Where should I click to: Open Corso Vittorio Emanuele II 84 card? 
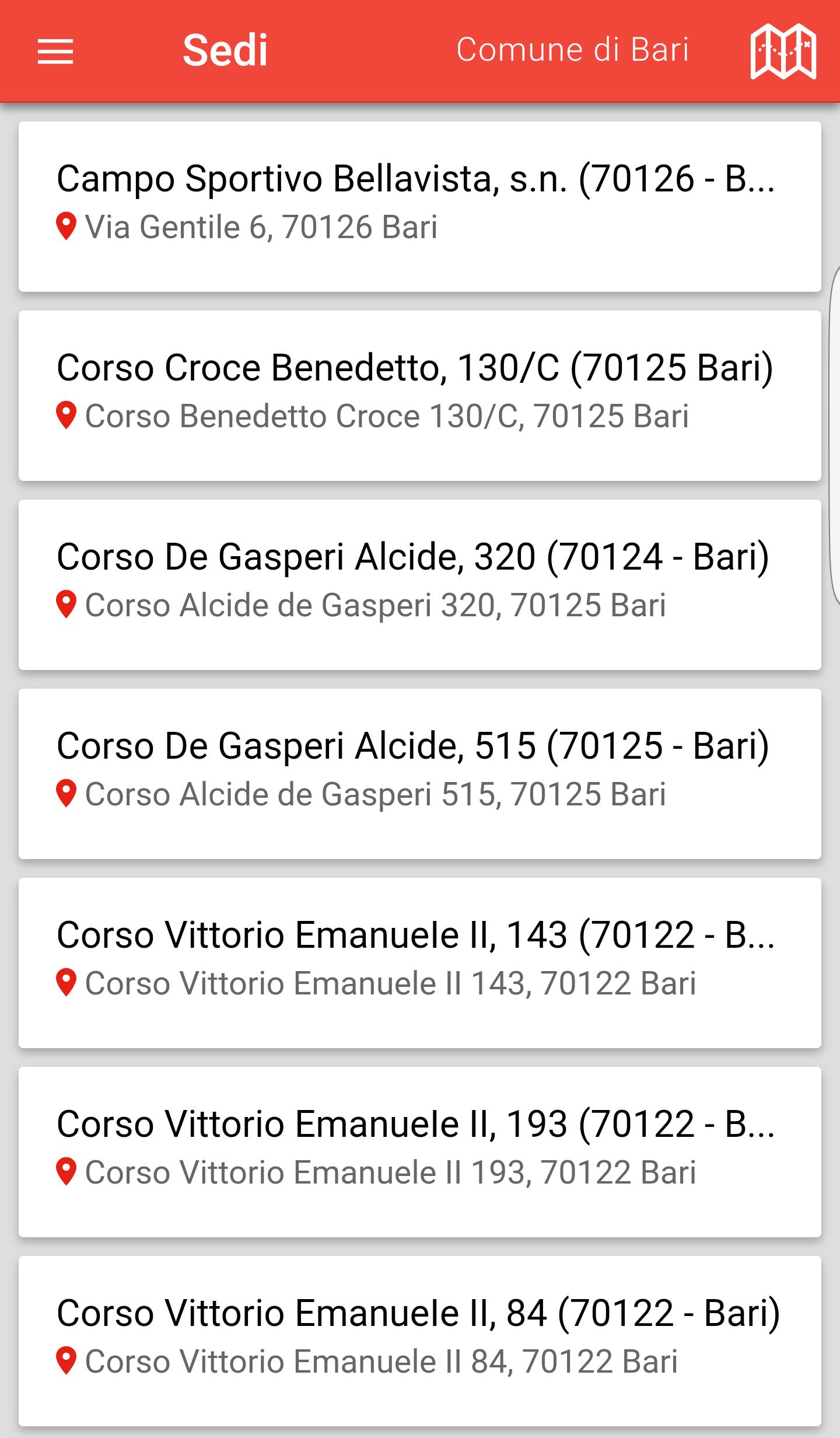tap(420, 1341)
